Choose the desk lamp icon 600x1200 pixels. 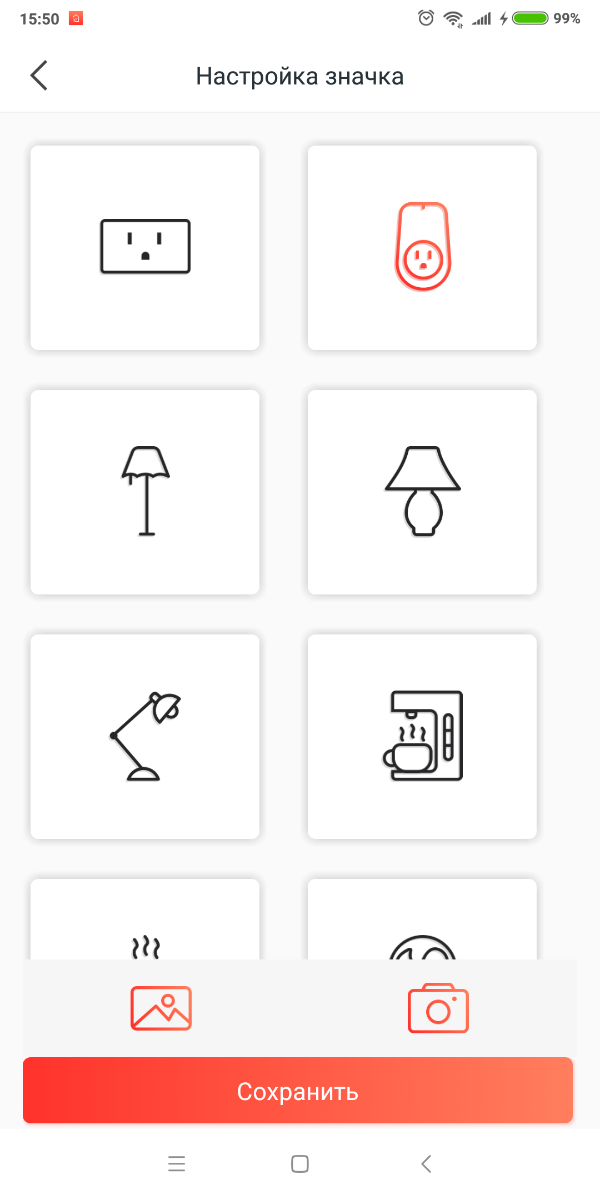pyautogui.click(x=145, y=736)
